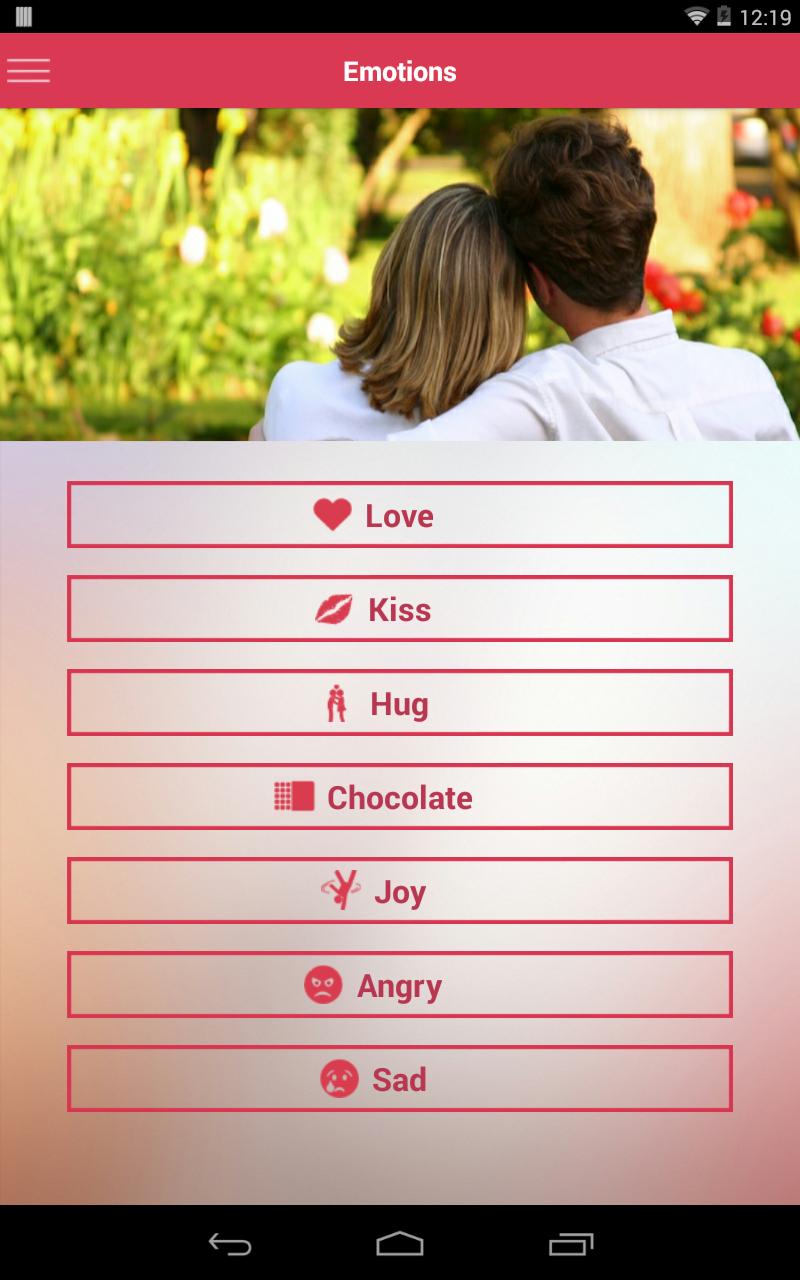The image size is (800, 1280).
Task: Tap the couple photo banner
Action: click(x=400, y=270)
